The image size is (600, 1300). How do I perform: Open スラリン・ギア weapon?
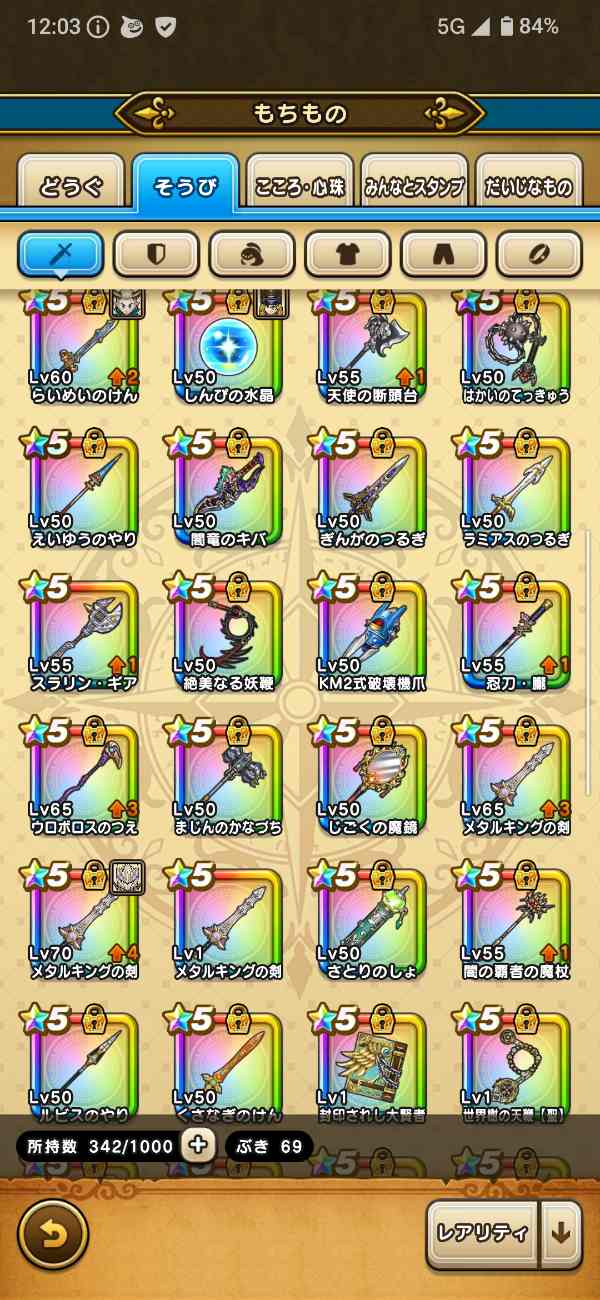[x=84, y=632]
